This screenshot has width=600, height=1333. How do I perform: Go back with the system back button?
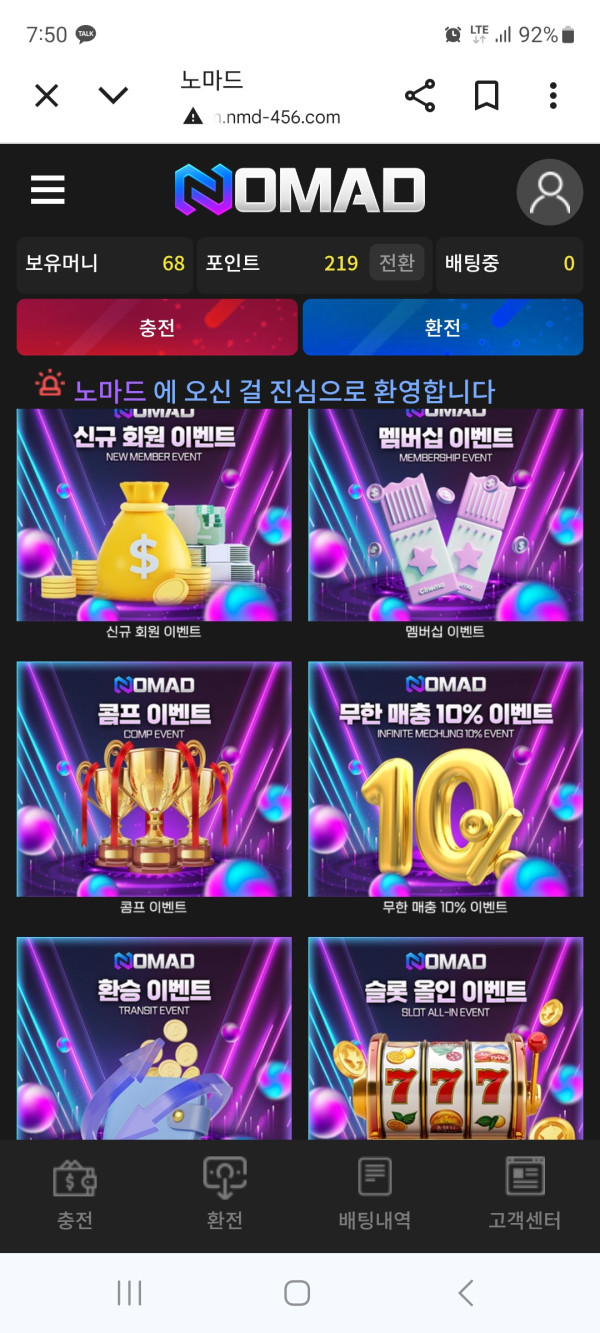point(465,1293)
